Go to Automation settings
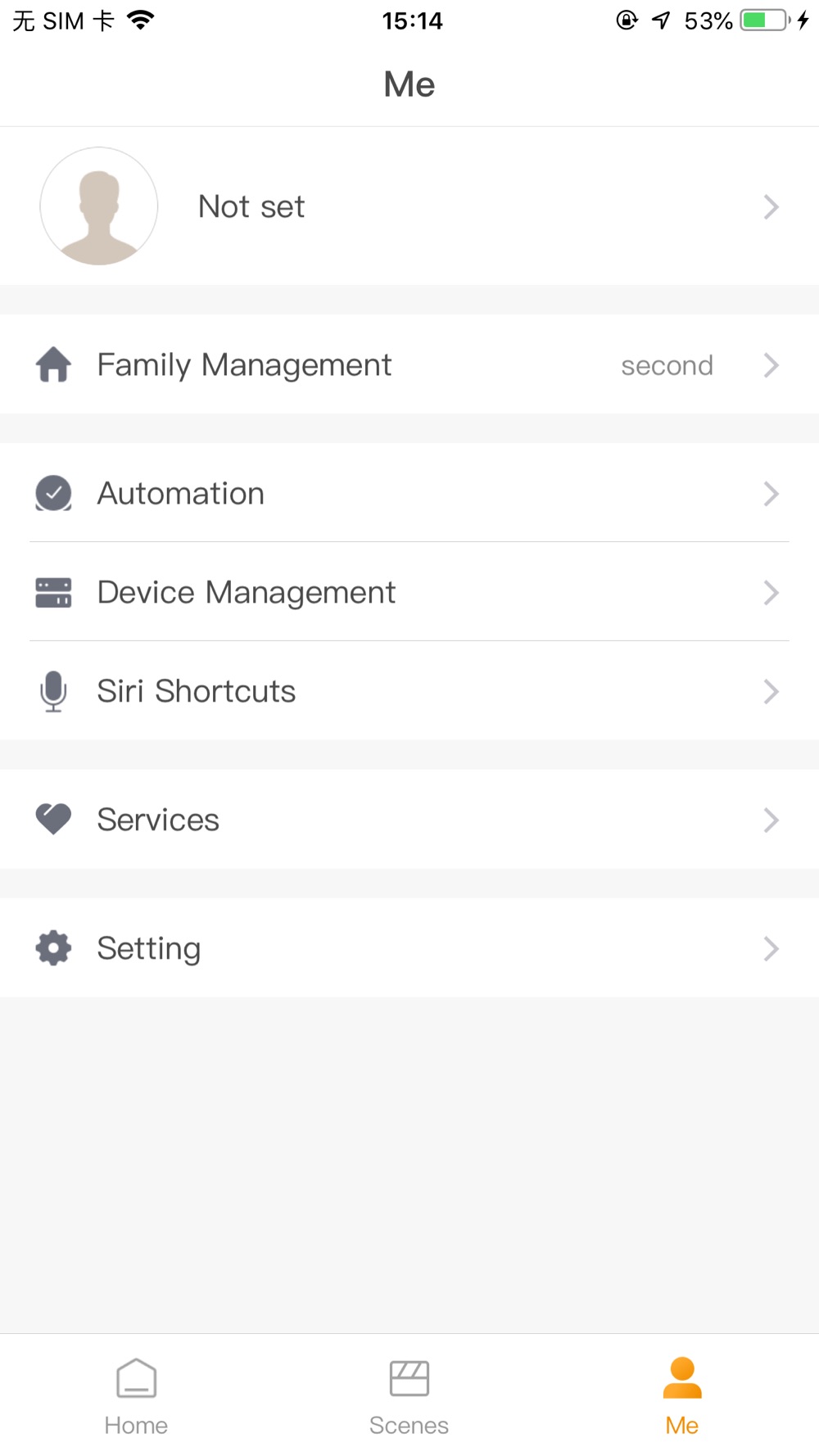 (x=409, y=493)
